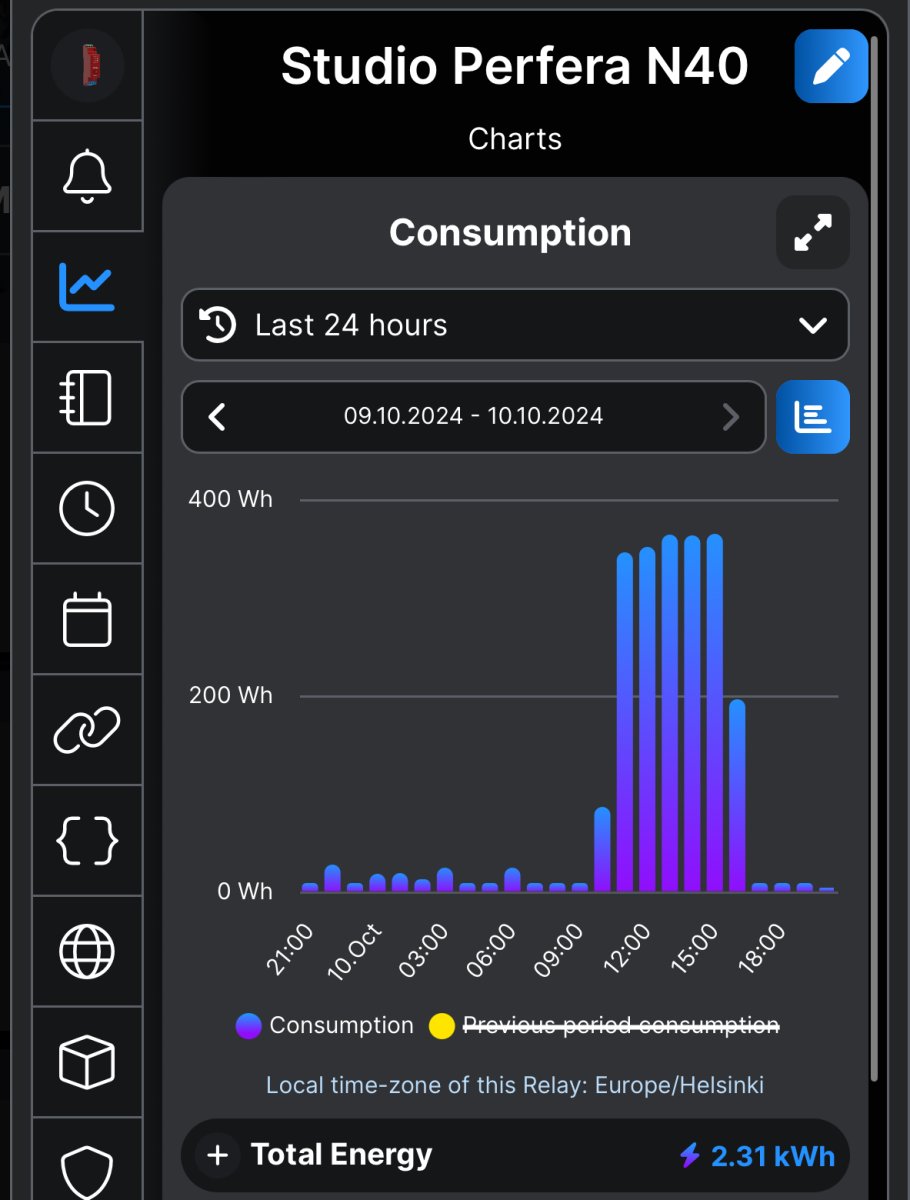Edit the Studio Perfera N40 device
The width and height of the screenshot is (910, 1200).
coord(831,66)
